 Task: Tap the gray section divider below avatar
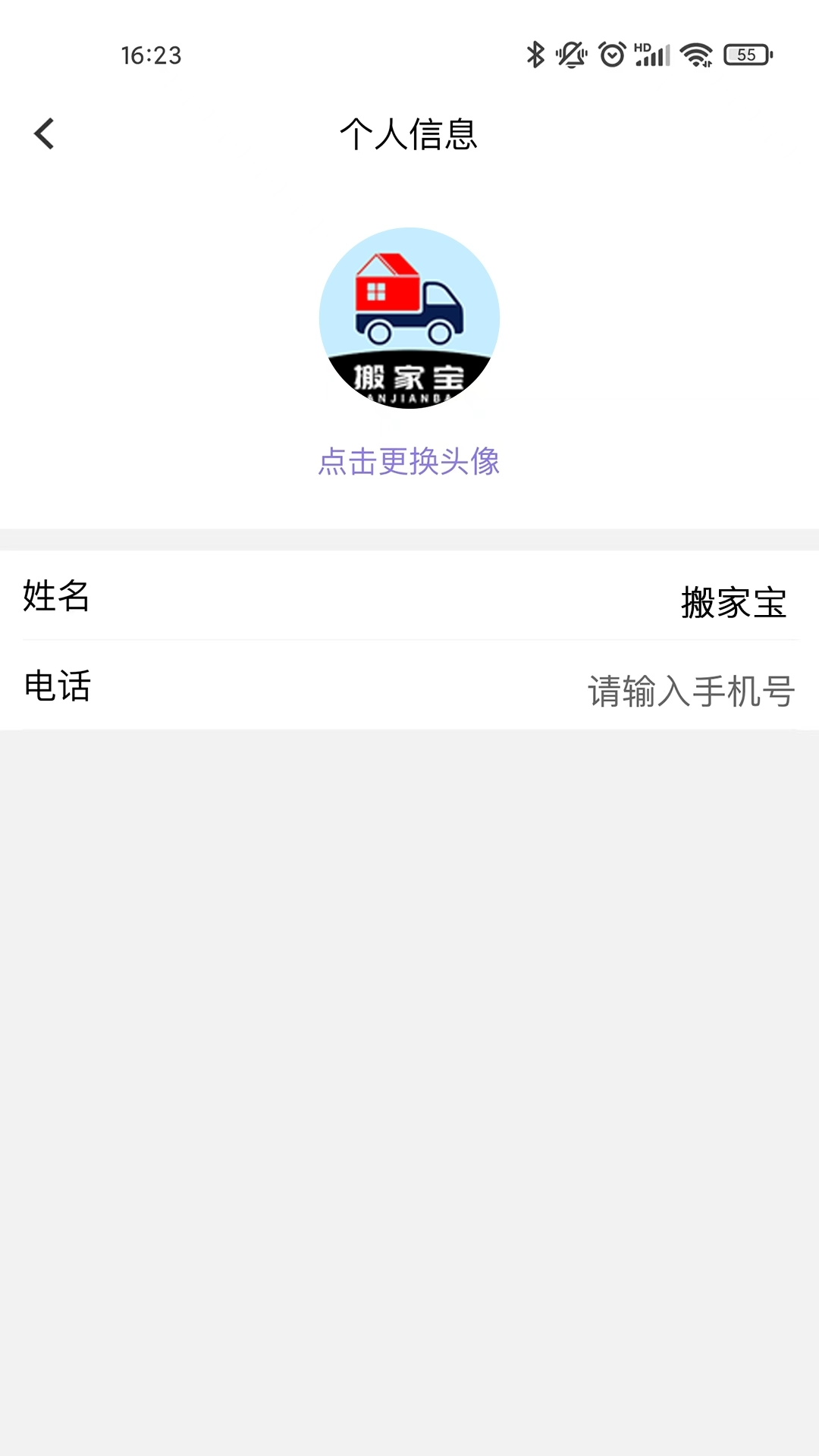[409, 538]
